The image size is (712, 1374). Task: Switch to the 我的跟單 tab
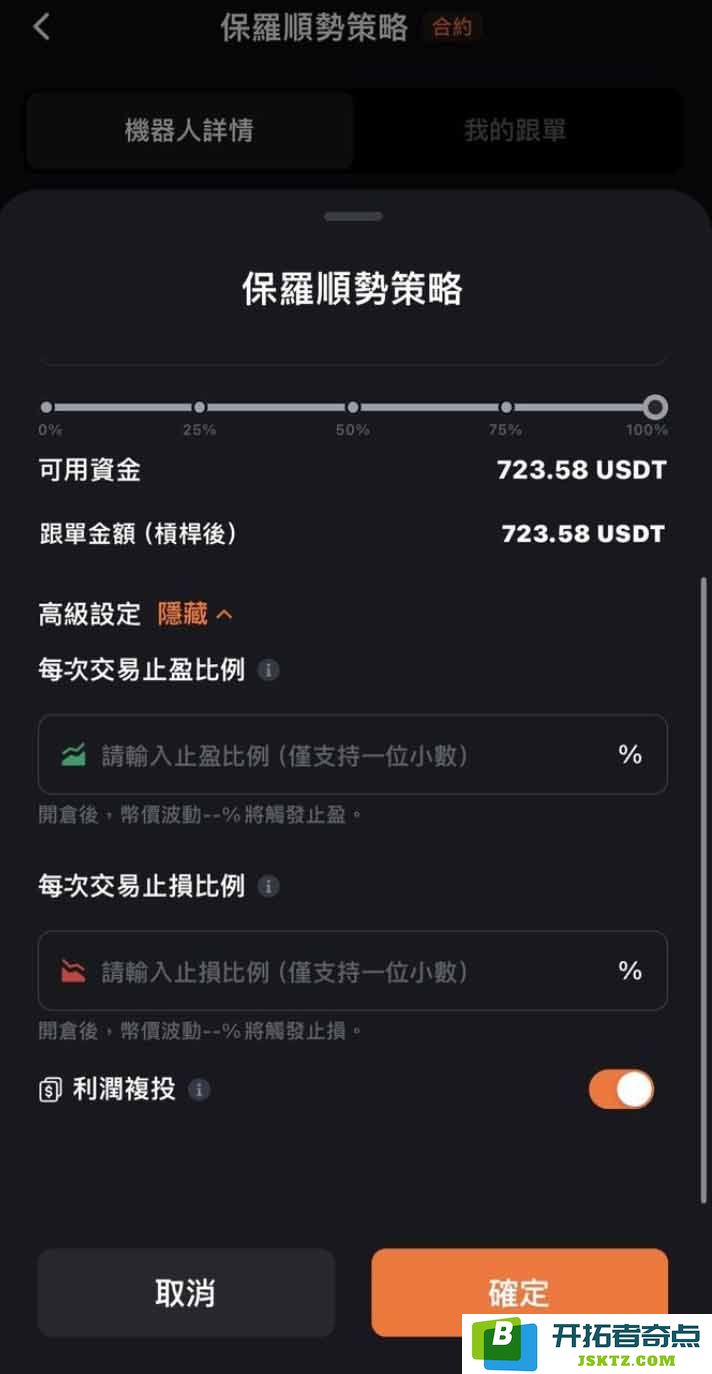515,130
